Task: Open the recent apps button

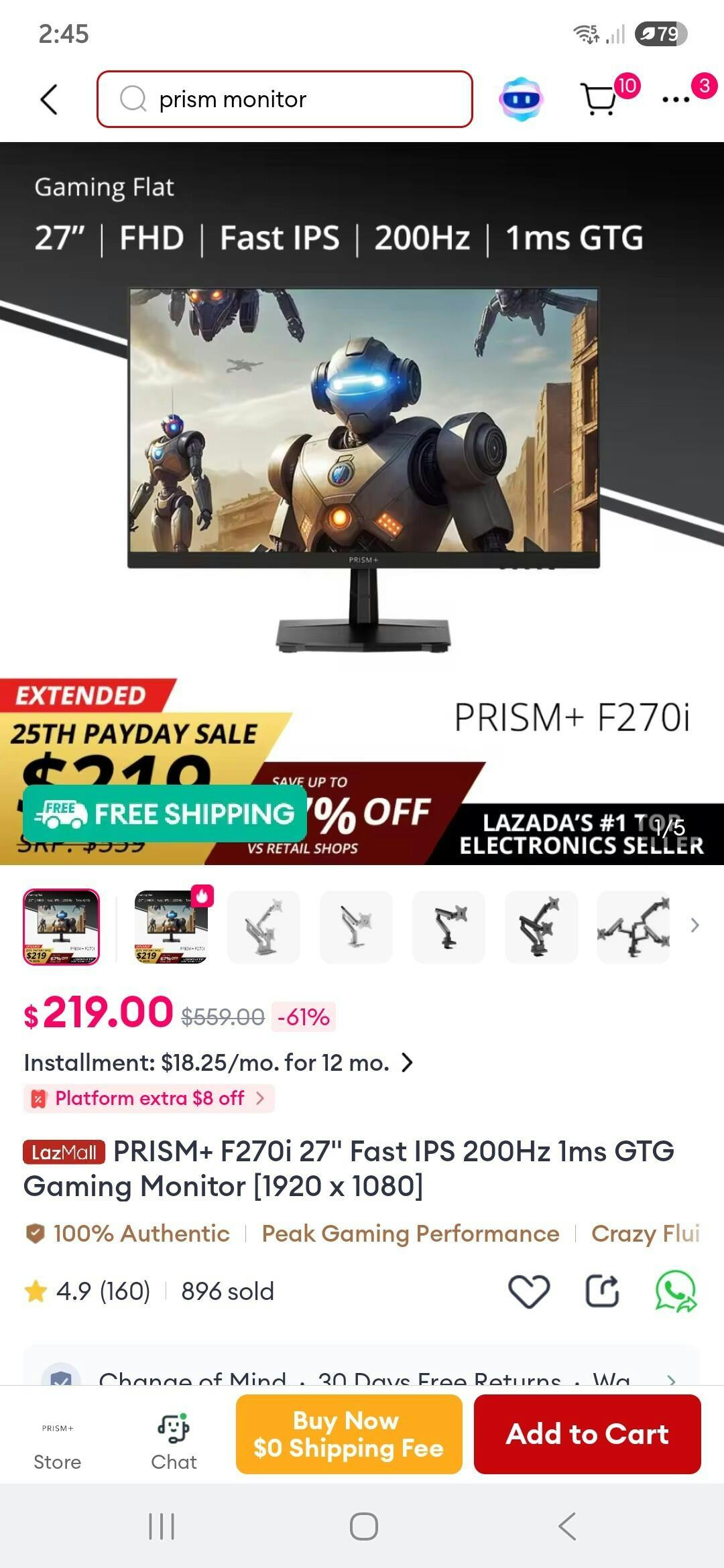Action: [x=162, y=1526]
